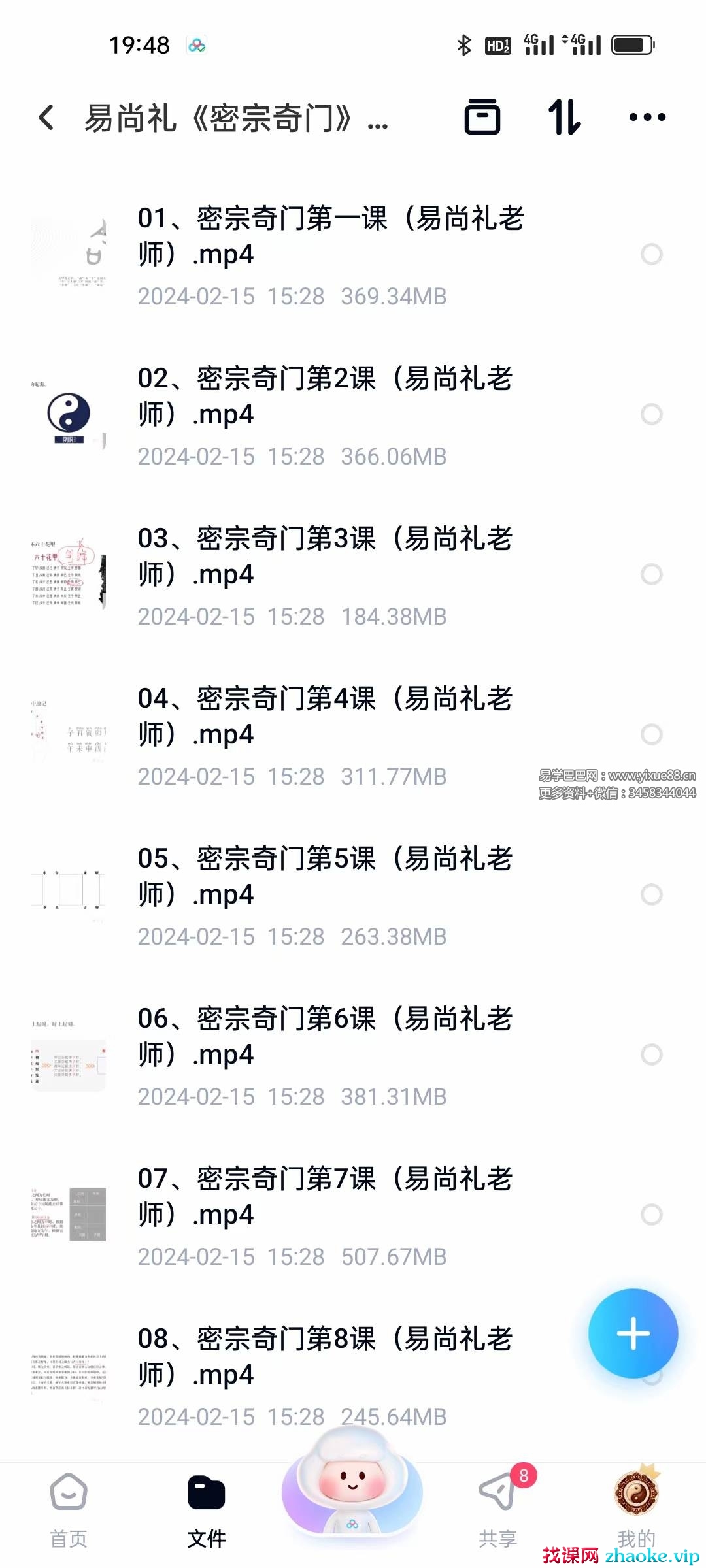Screen dimensions: 706x1568
Task: Switch to the 文件 tab
Action: 207,1510
